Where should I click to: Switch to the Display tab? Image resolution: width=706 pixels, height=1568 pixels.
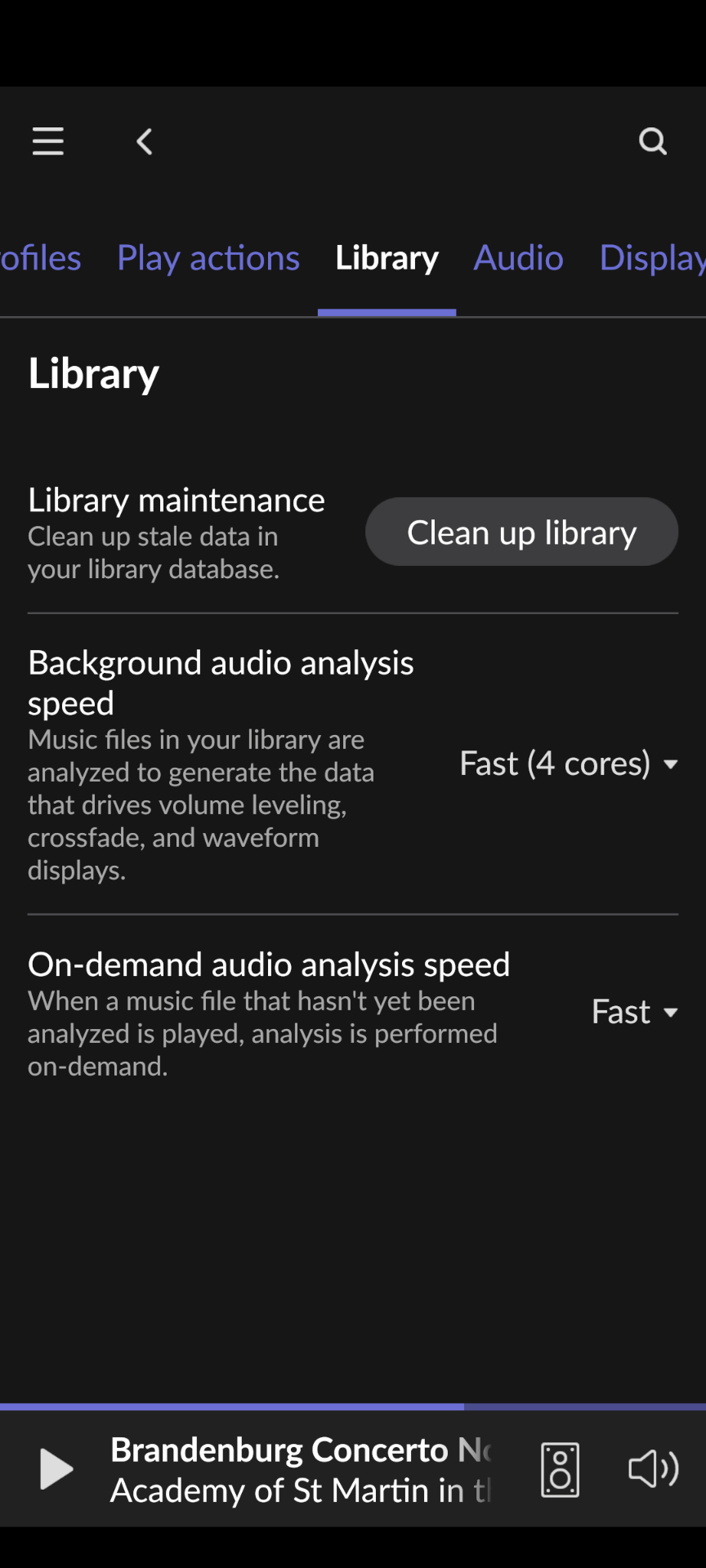(652, 258)
